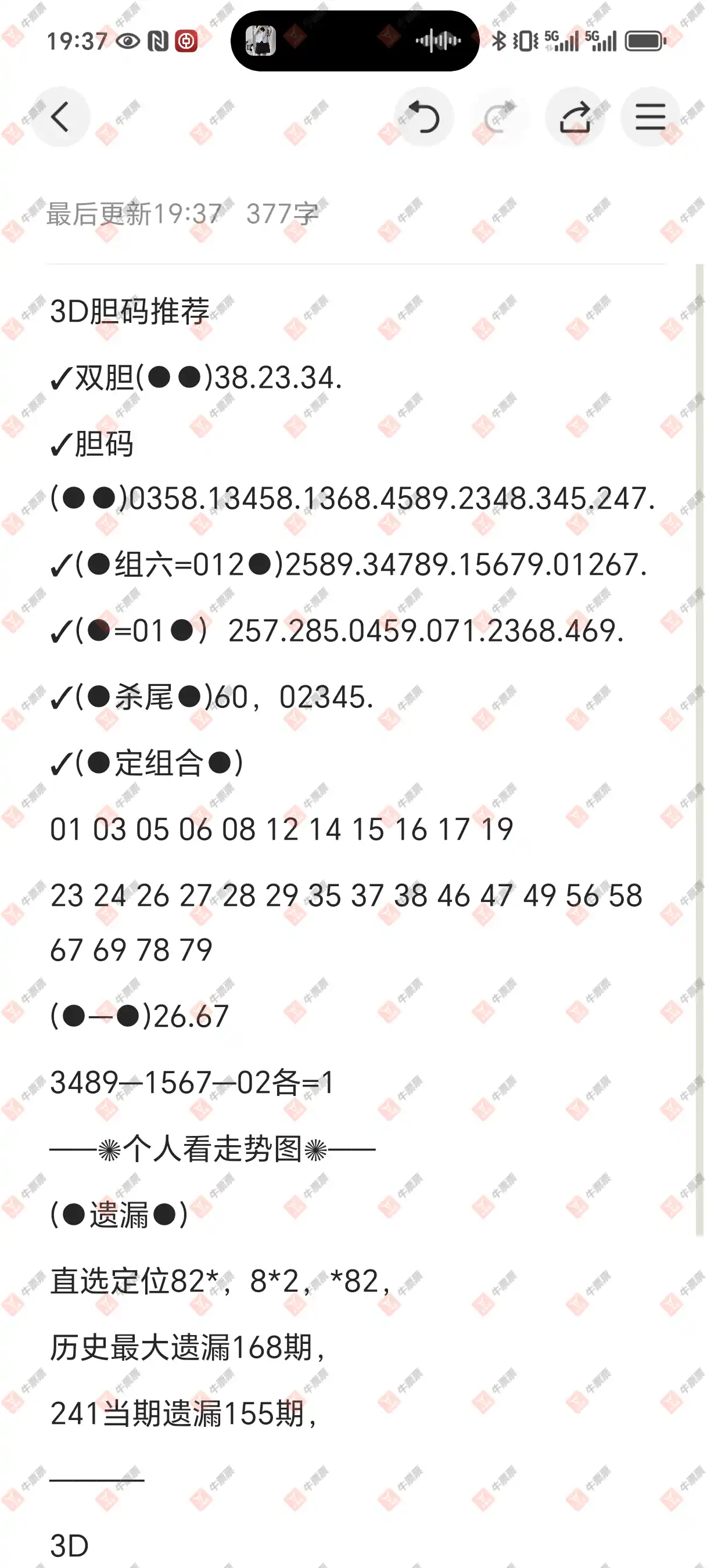The width and height of the screenshot is (711, 1568).
Task: Share this note
Action: tap(574, 117)
